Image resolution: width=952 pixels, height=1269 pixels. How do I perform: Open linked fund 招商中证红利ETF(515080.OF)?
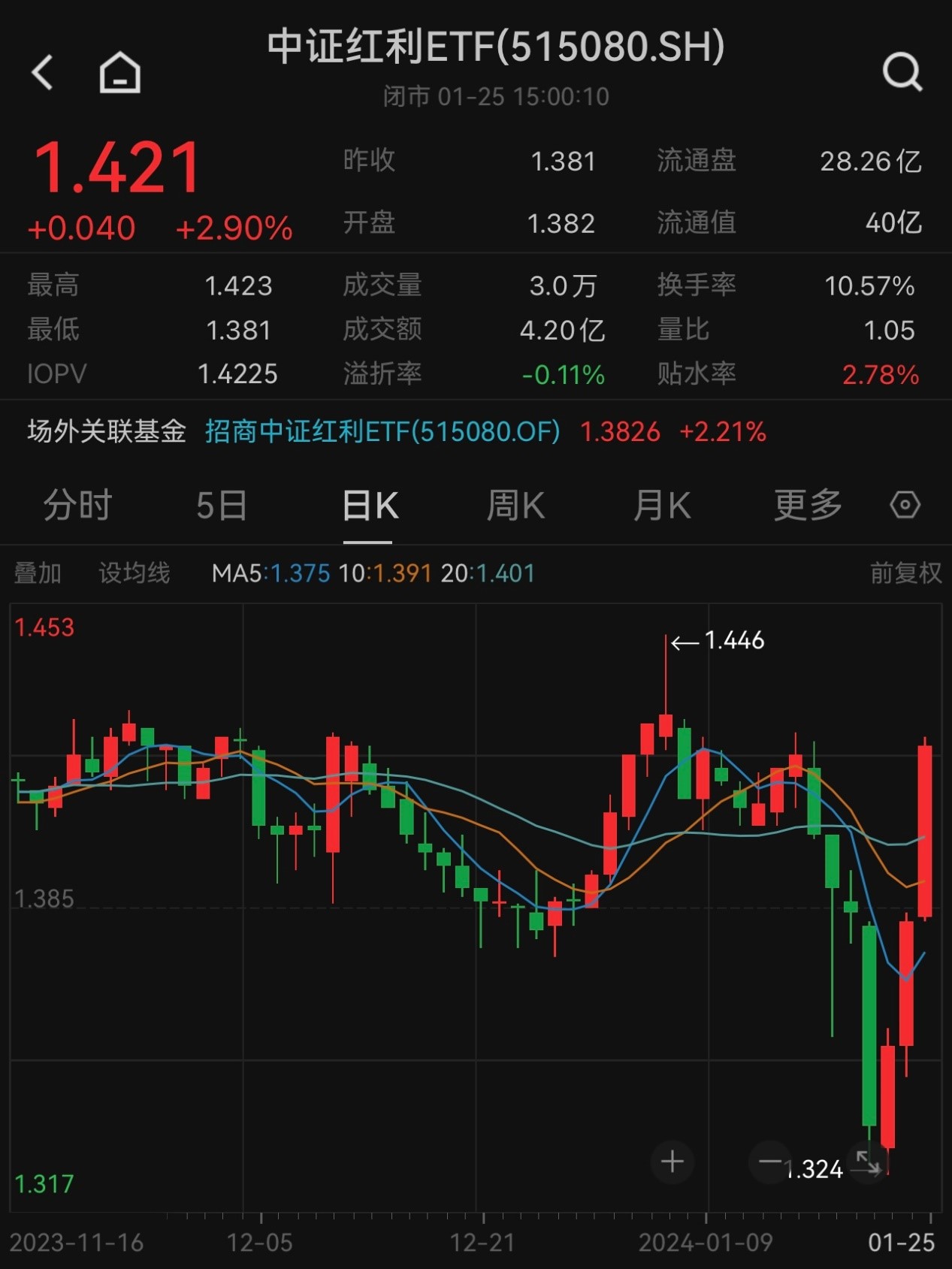tap(382, 432)
